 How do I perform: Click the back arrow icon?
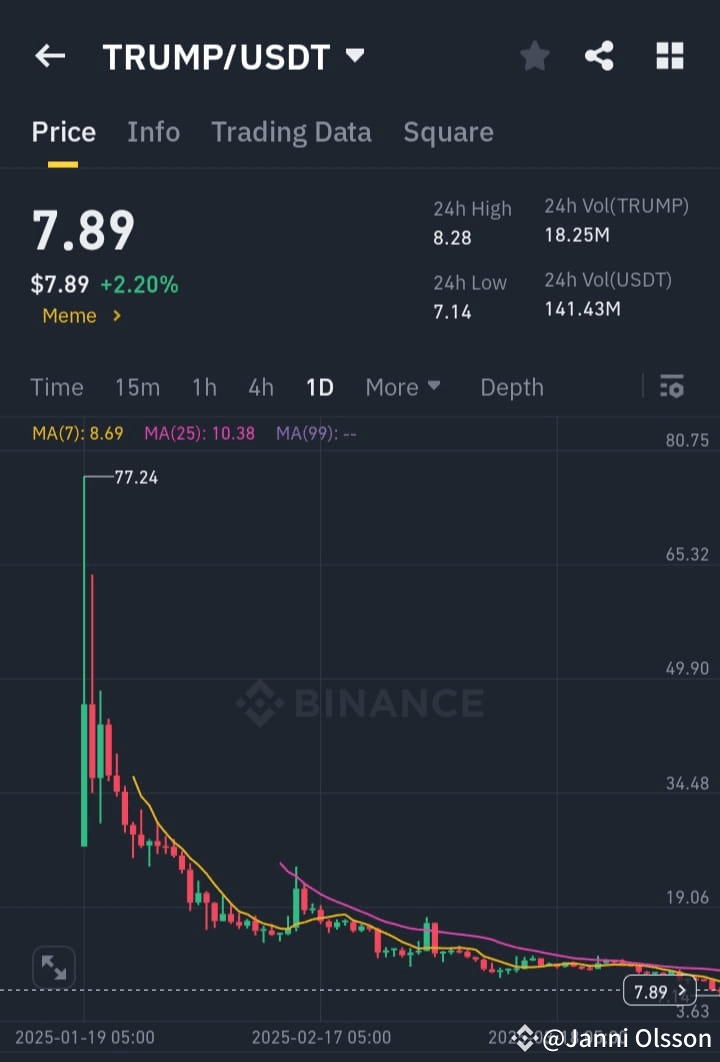click(x=49, y=56)
